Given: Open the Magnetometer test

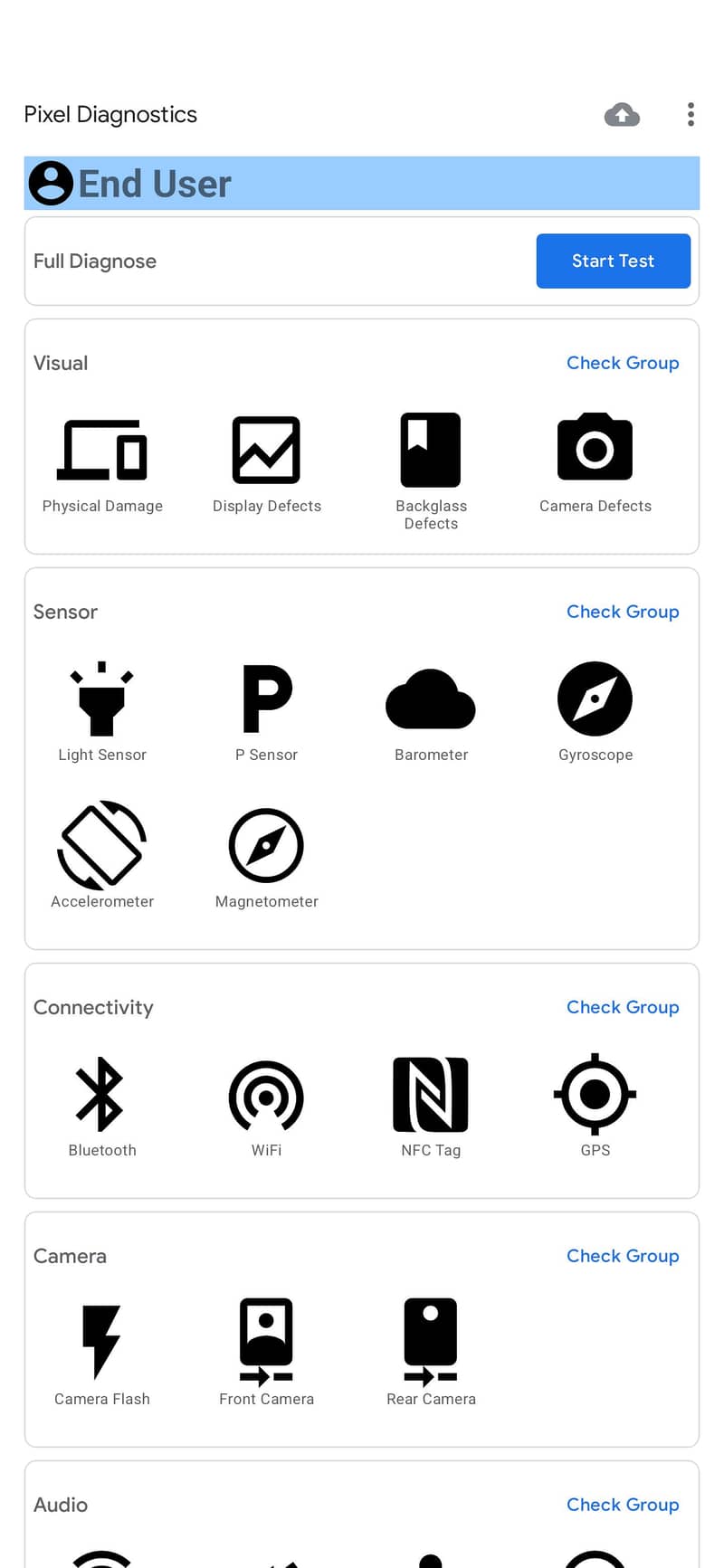Looking at the screenshot, I should pos(266,858).
